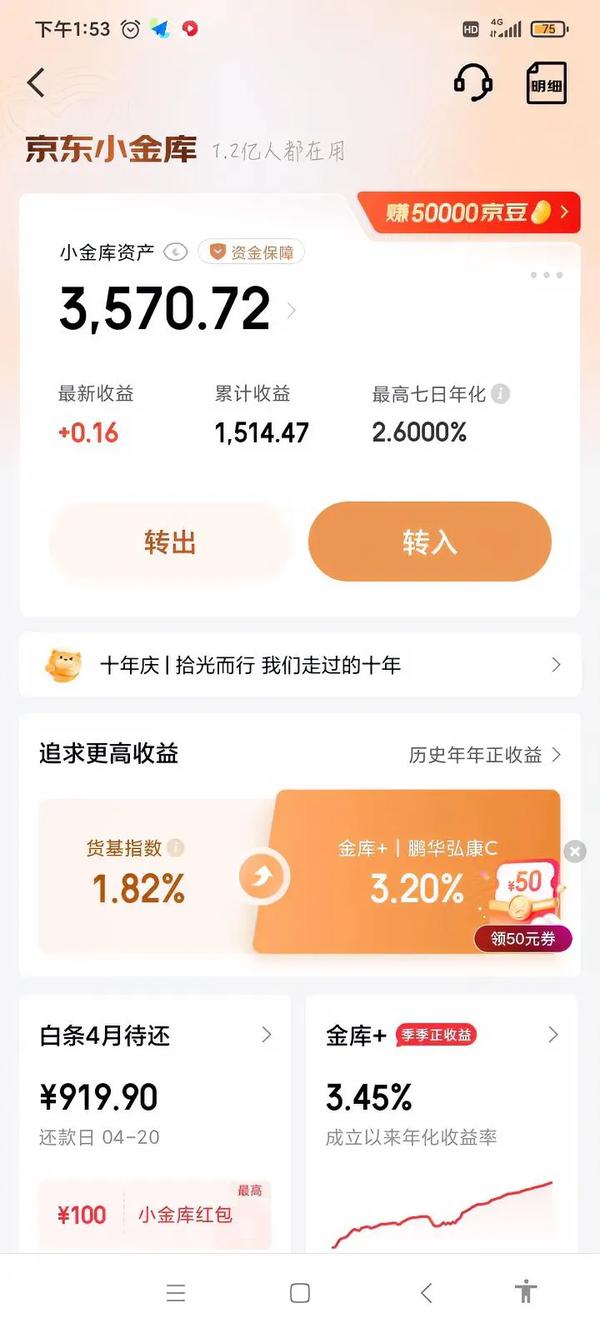600x1333 pixels.
Task: Tap the ¥100 小金库红包 offer
Action: click(x=155, y=1215)
